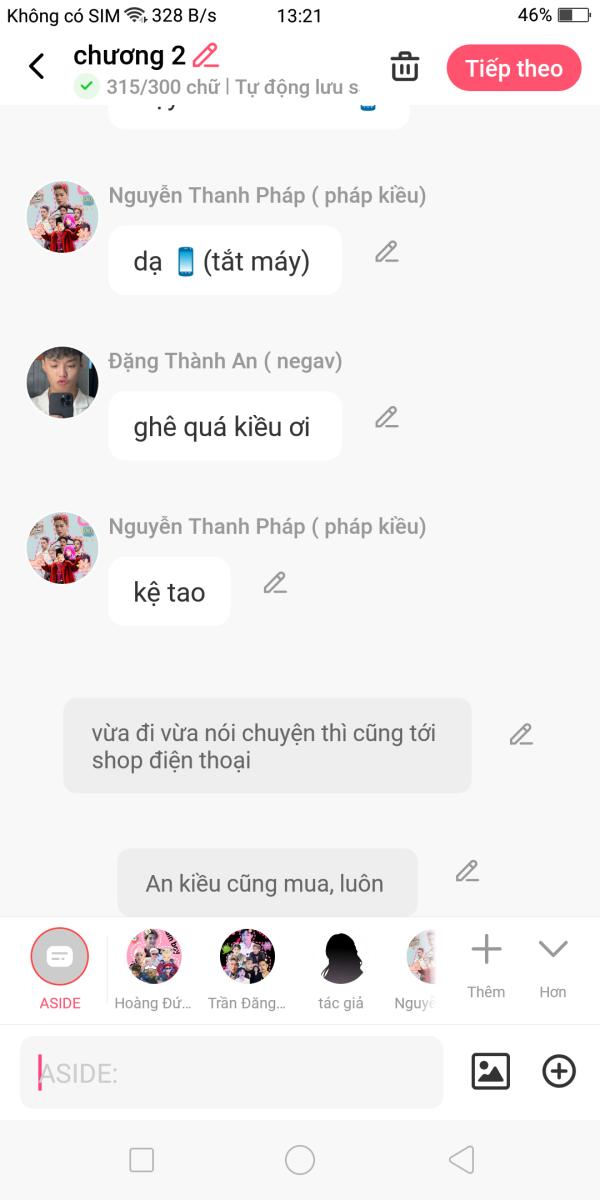Viewport: 600px width, 1200px height.
Task: Edit the aside "An kiều cũng mua, luôn"
Action: (467, 871)
